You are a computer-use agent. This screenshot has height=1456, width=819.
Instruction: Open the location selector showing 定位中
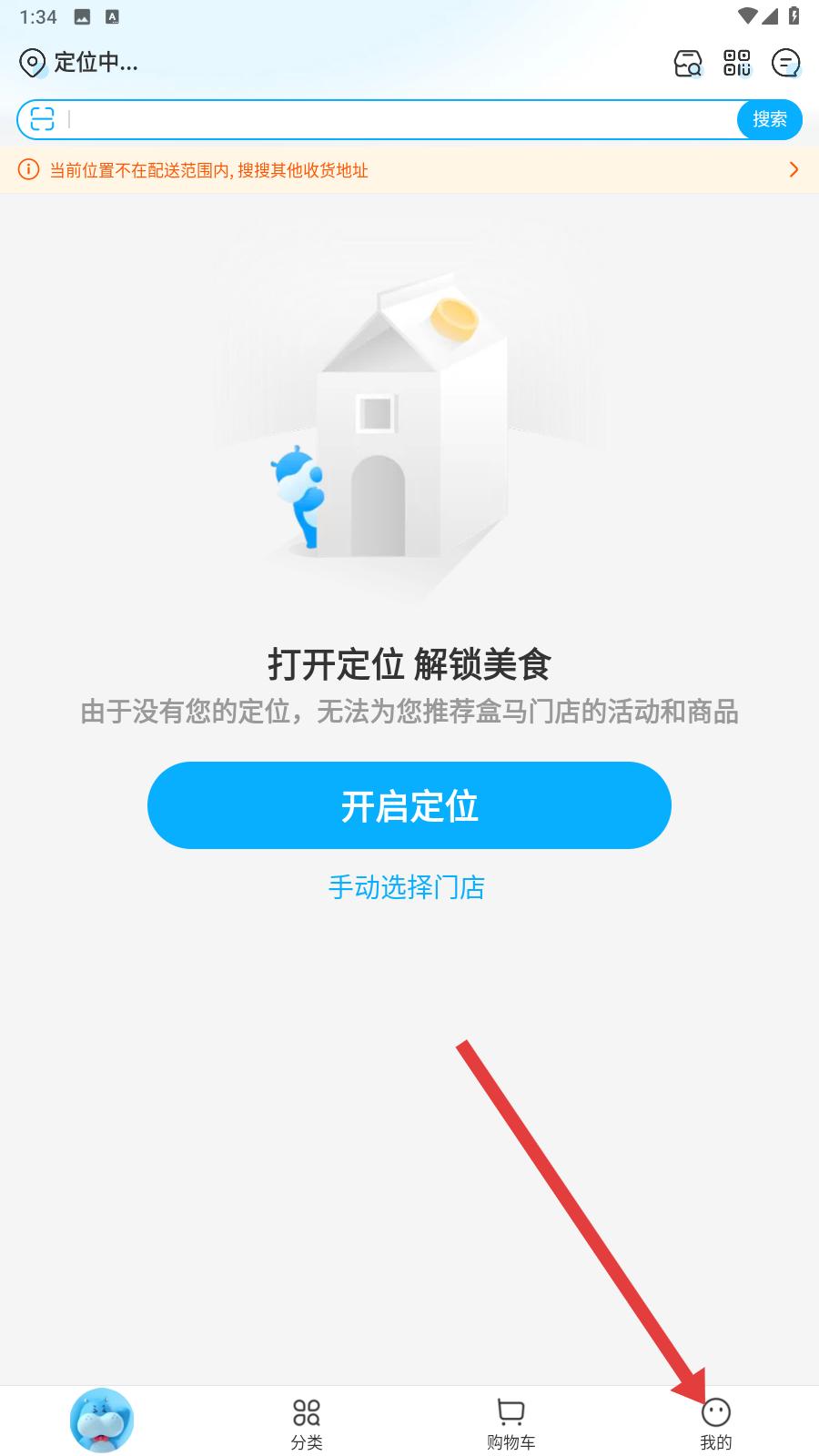tap(79, 63)
